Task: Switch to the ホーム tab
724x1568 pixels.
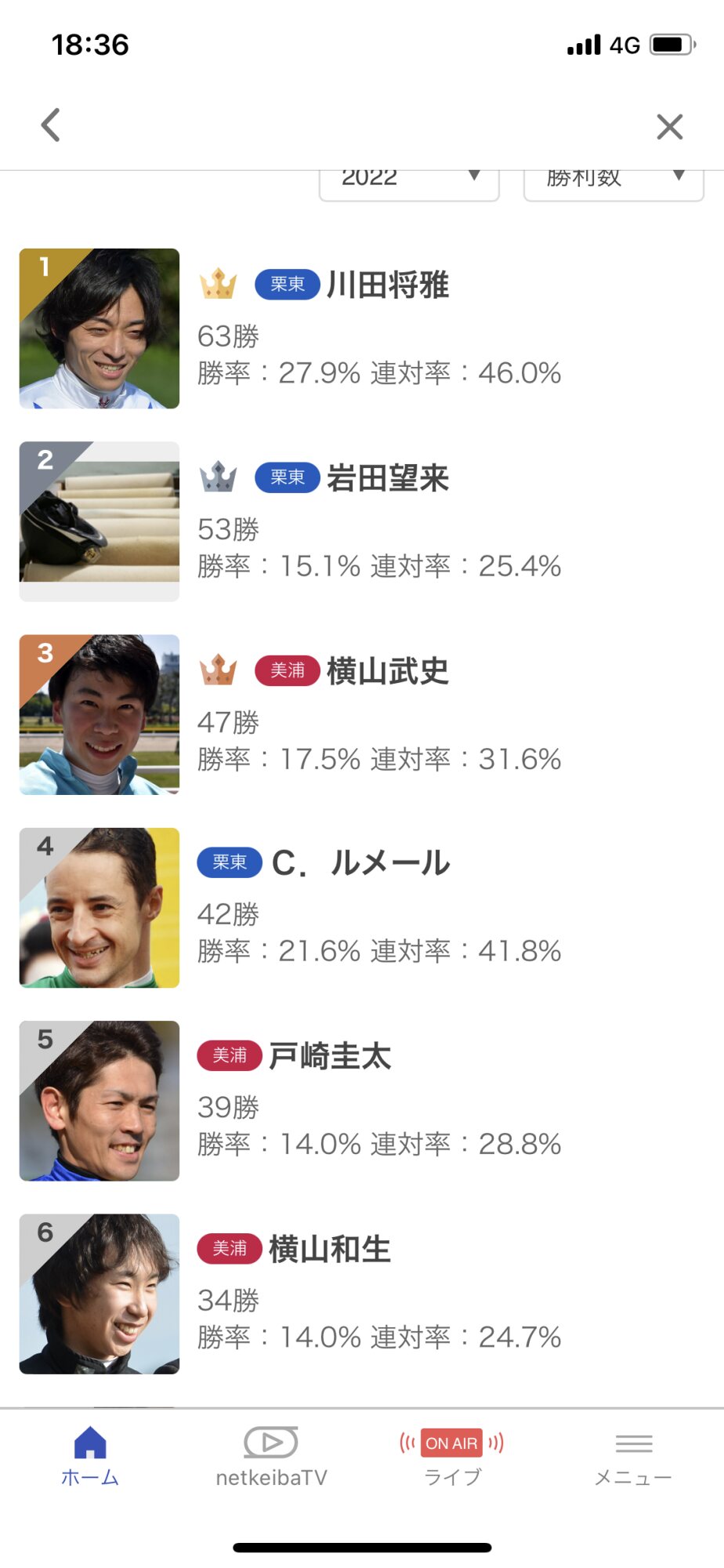Action: 90,1457
